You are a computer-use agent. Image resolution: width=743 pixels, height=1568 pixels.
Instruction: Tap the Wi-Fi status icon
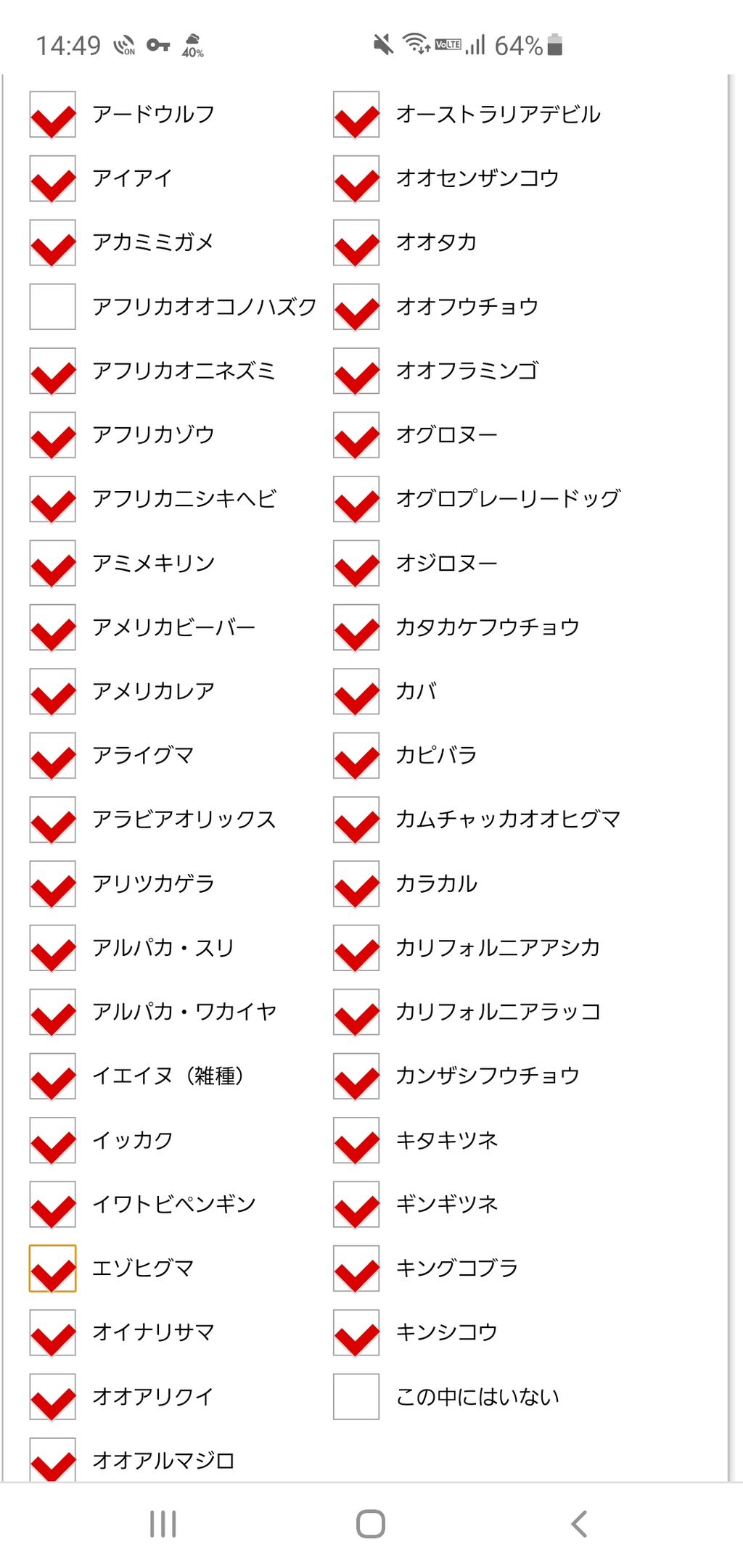[414, 45]
